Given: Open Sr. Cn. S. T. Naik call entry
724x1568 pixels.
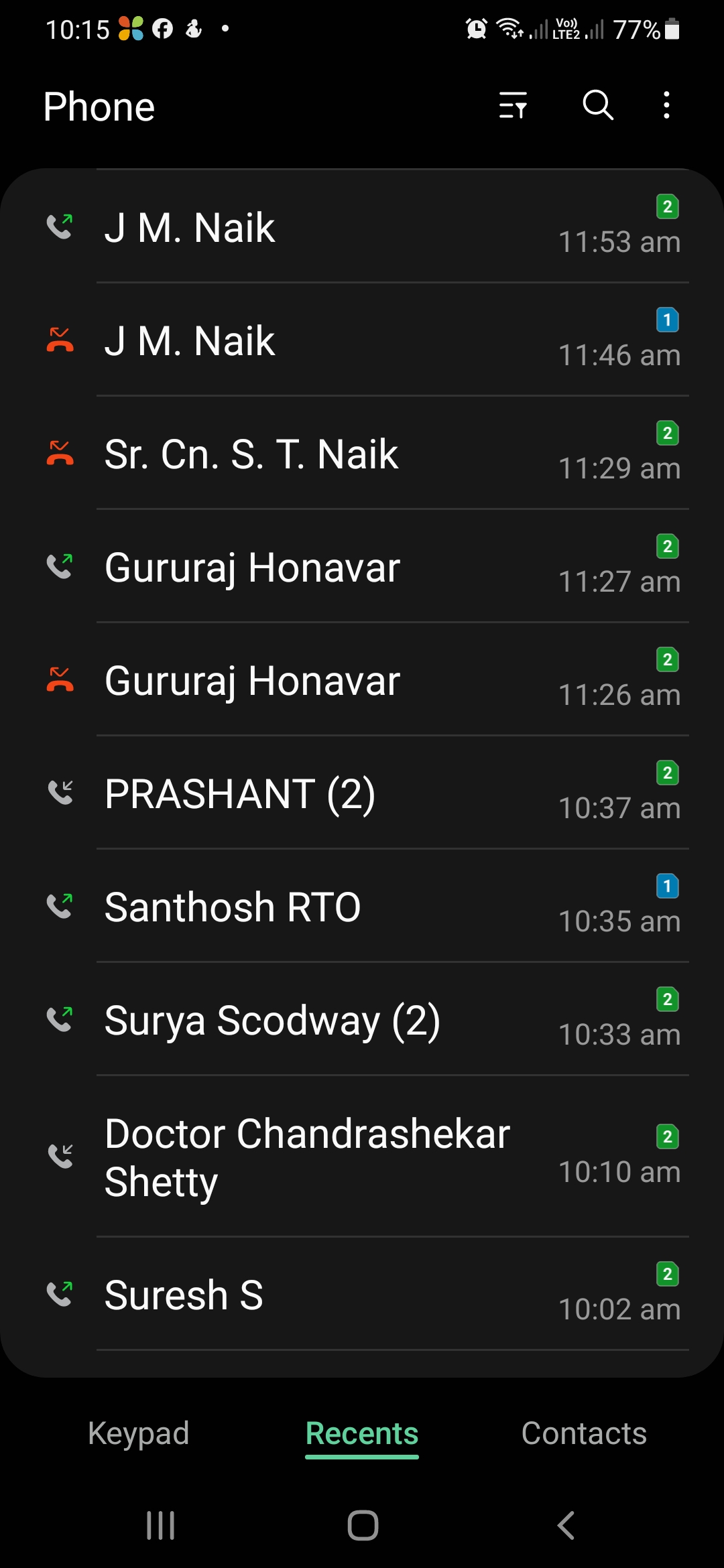Looking at the screenshot, I should (x=362, y=453).
